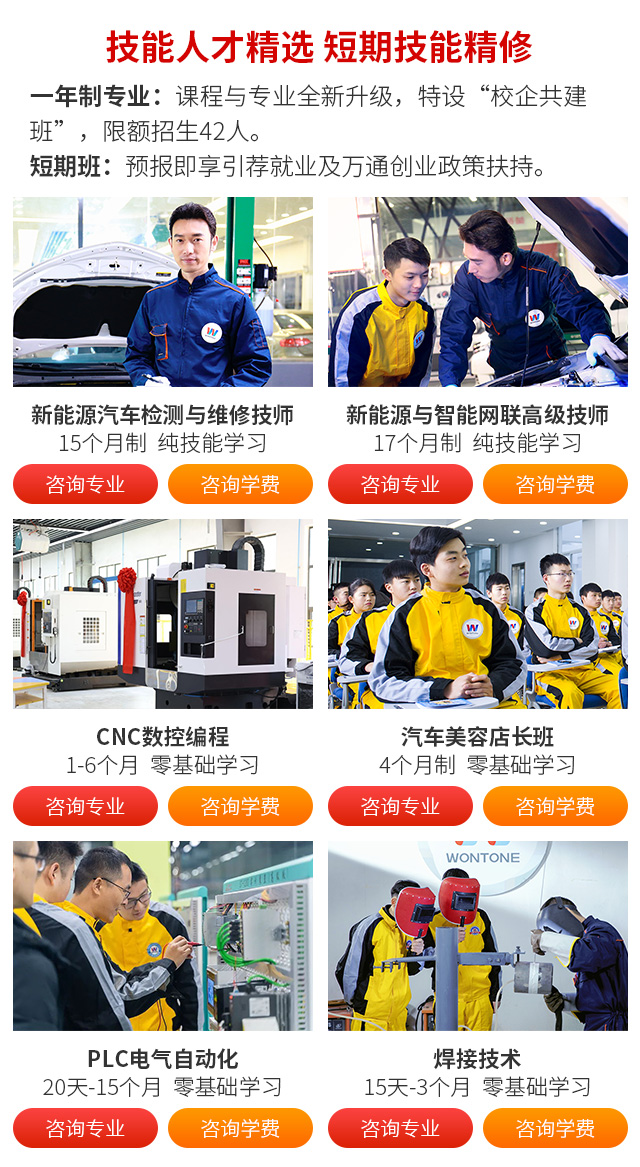
Task: Select 咨询学费 for CNC数控编程
Action: [x=240, y=806]
